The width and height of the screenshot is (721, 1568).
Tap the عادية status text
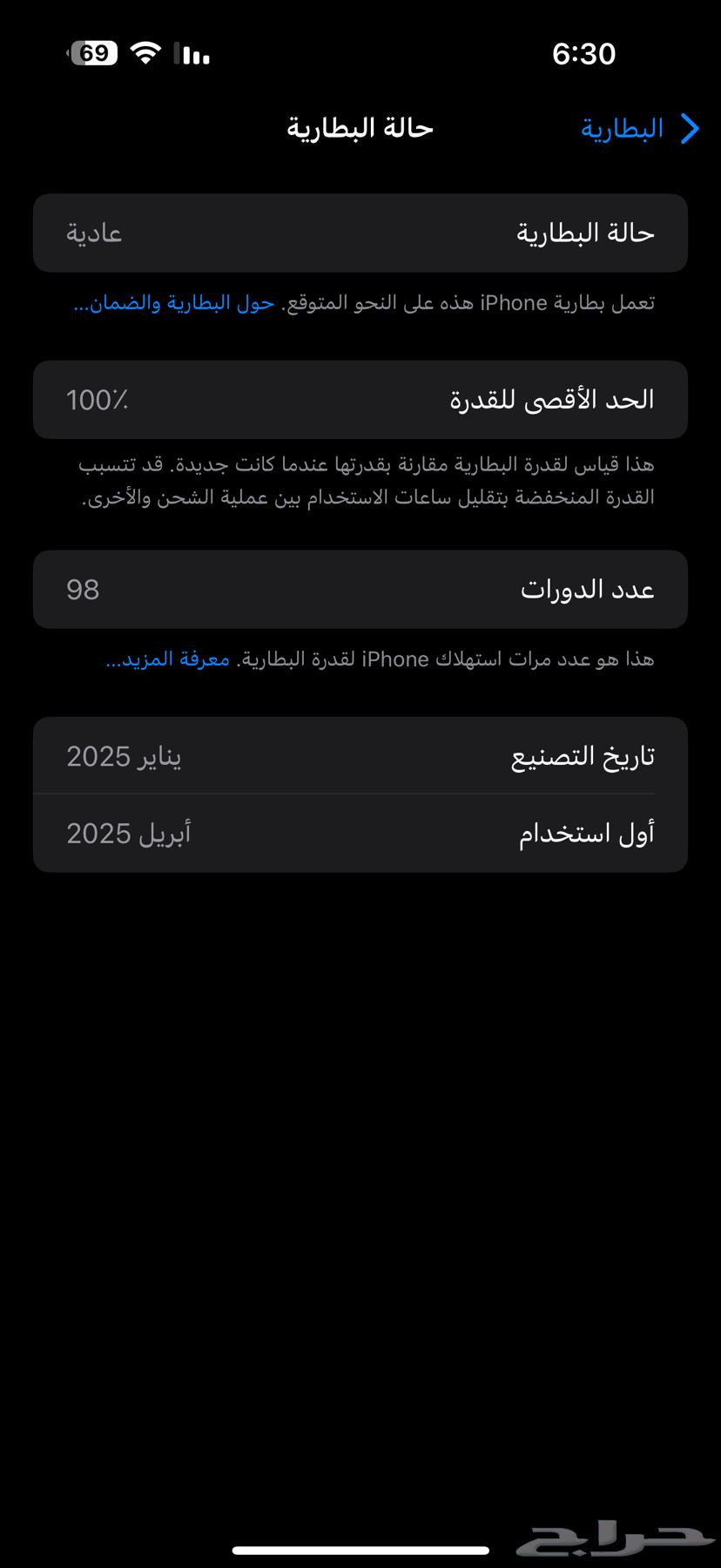93,233
